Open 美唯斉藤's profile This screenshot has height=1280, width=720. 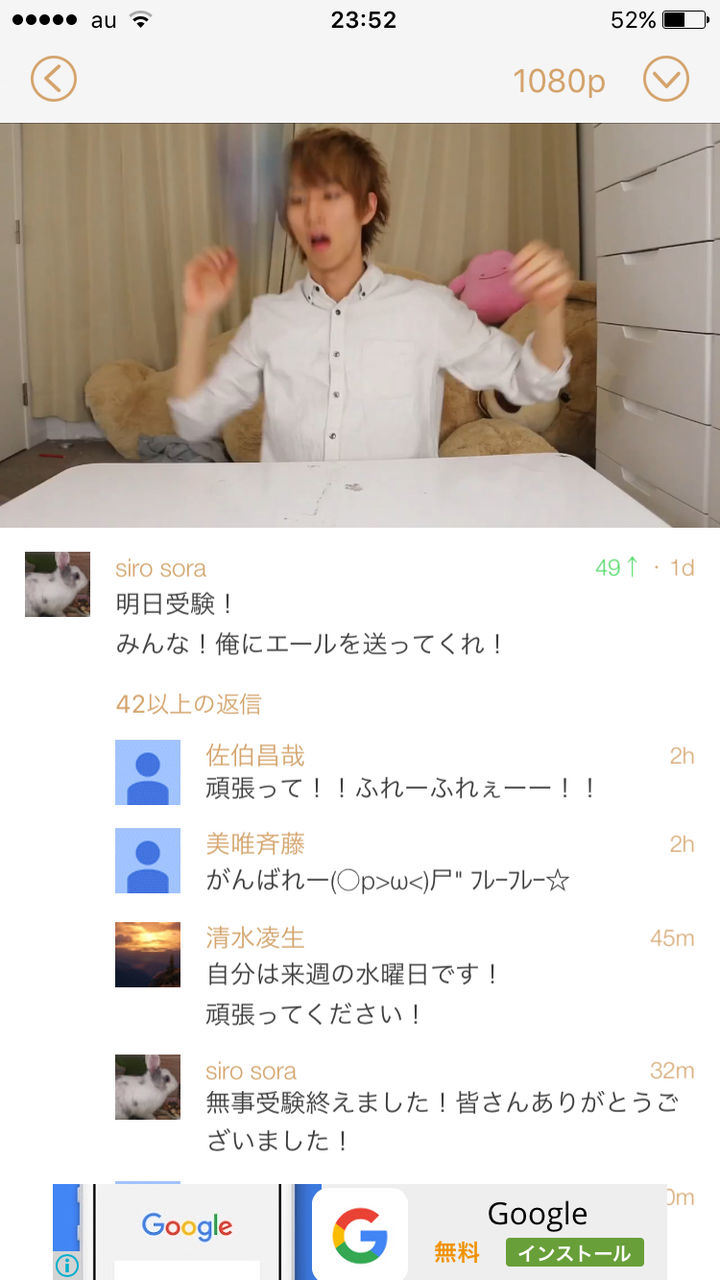[255, 844]
